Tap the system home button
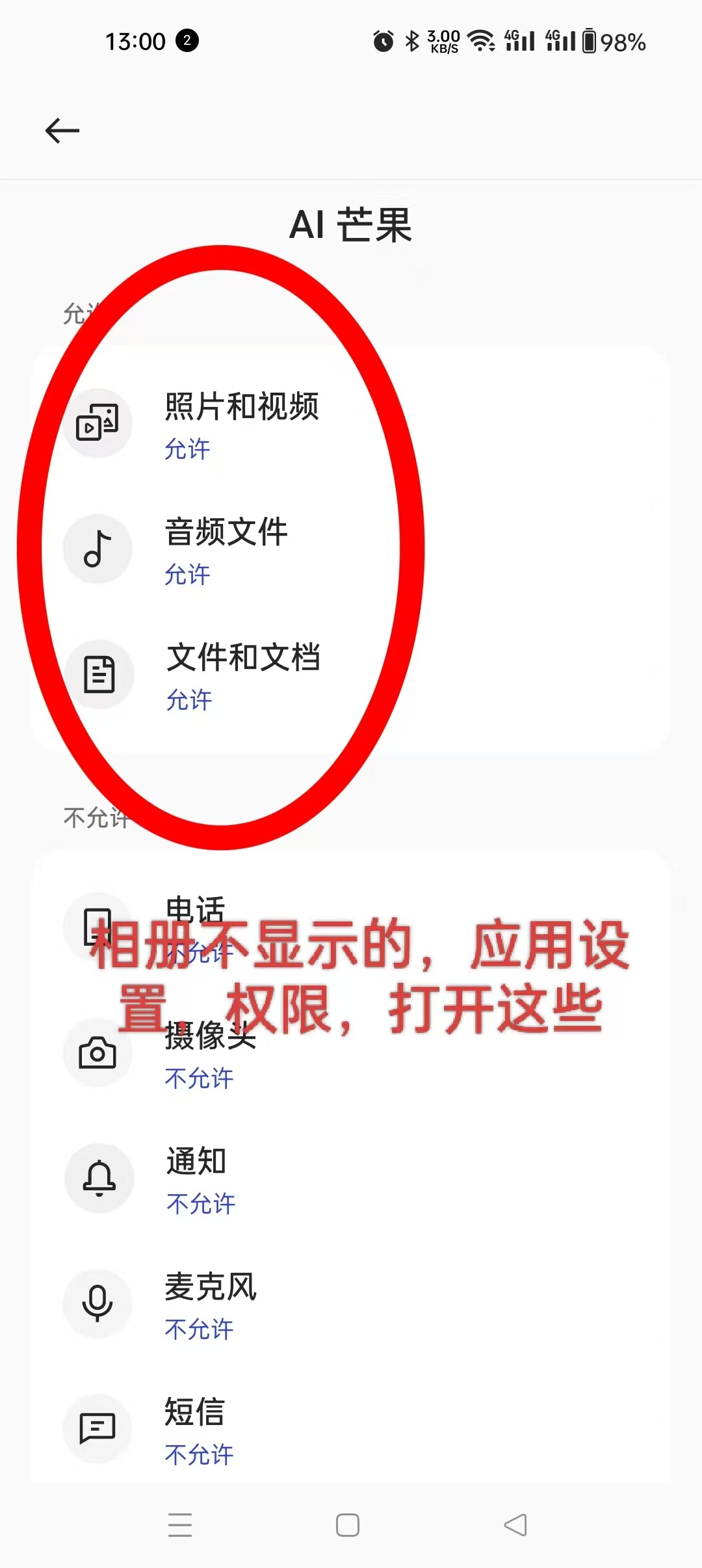702x1568 pixels. [x=348, y=1525]
